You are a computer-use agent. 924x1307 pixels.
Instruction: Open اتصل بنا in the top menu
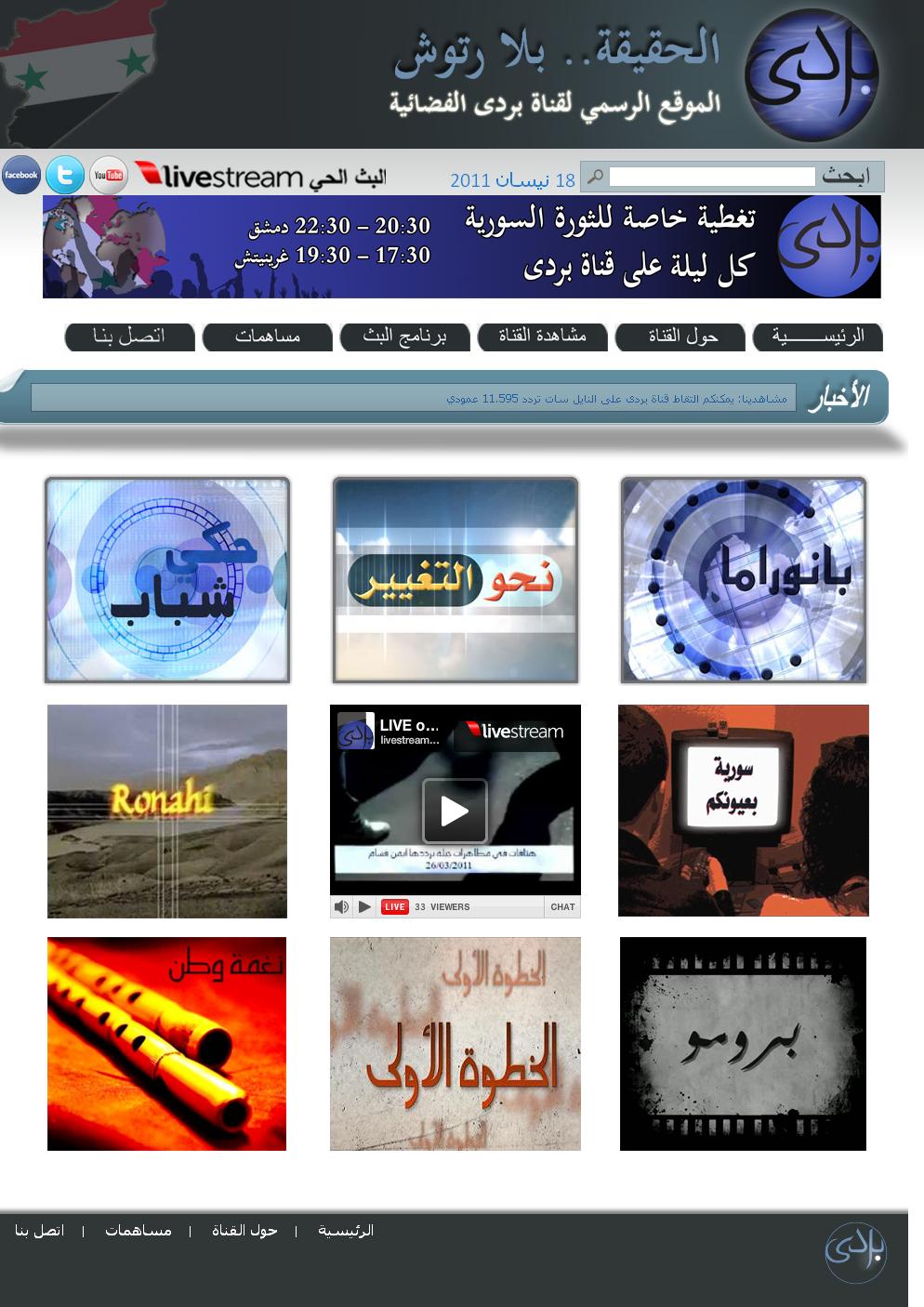(x=130, y=337)
